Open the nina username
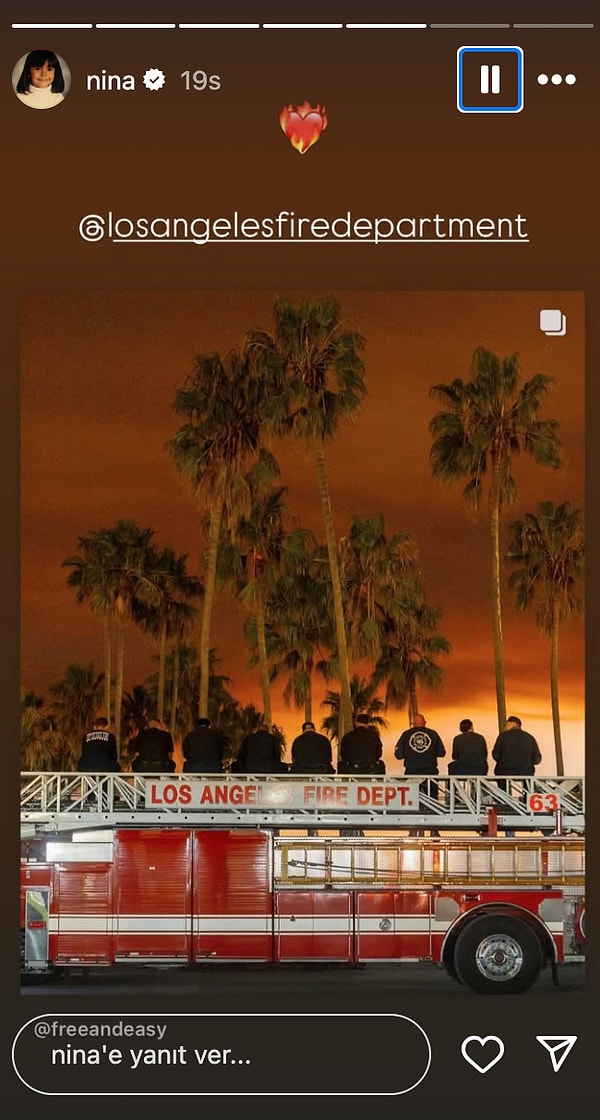This screenshot has height=1120, width=600. 111,81
